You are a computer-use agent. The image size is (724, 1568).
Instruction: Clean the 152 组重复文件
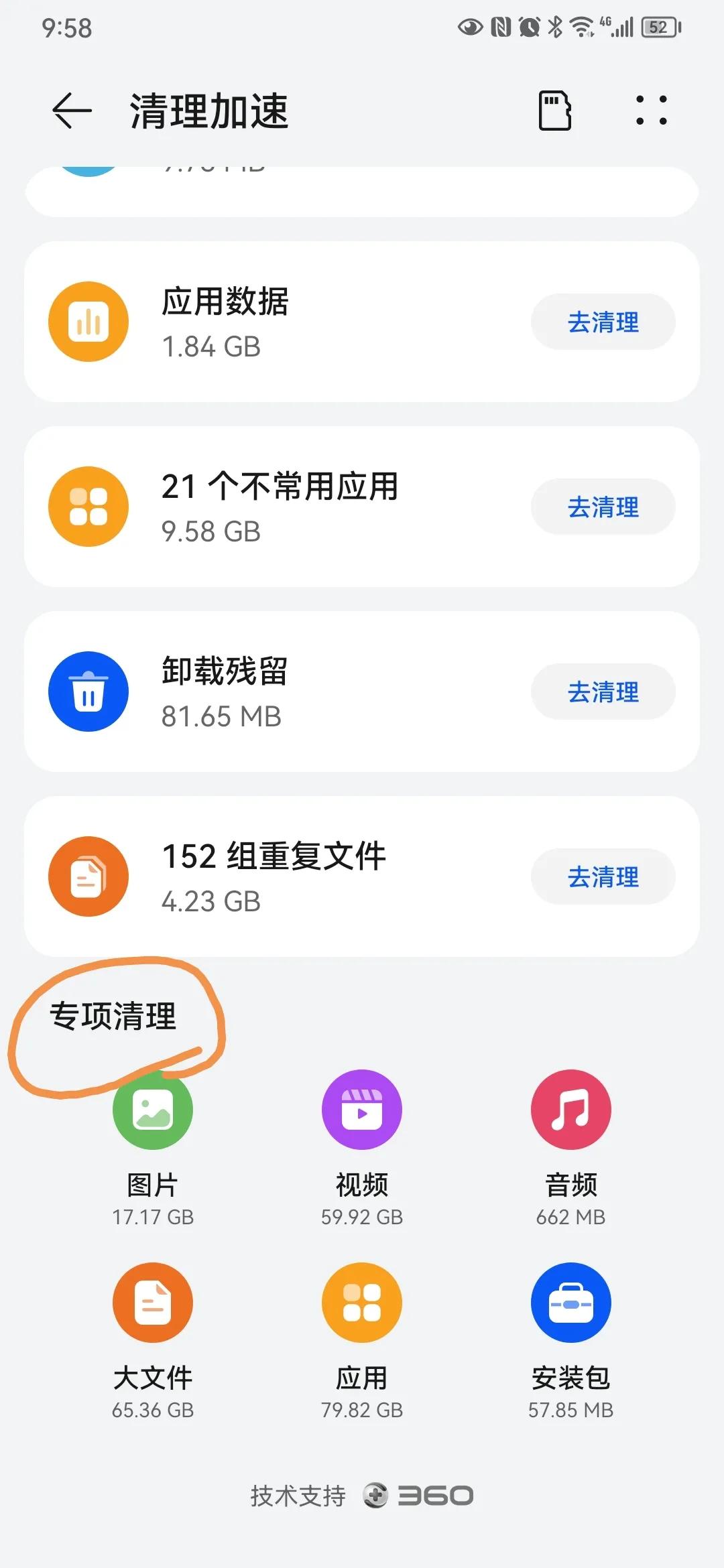(x=603, y=877)
